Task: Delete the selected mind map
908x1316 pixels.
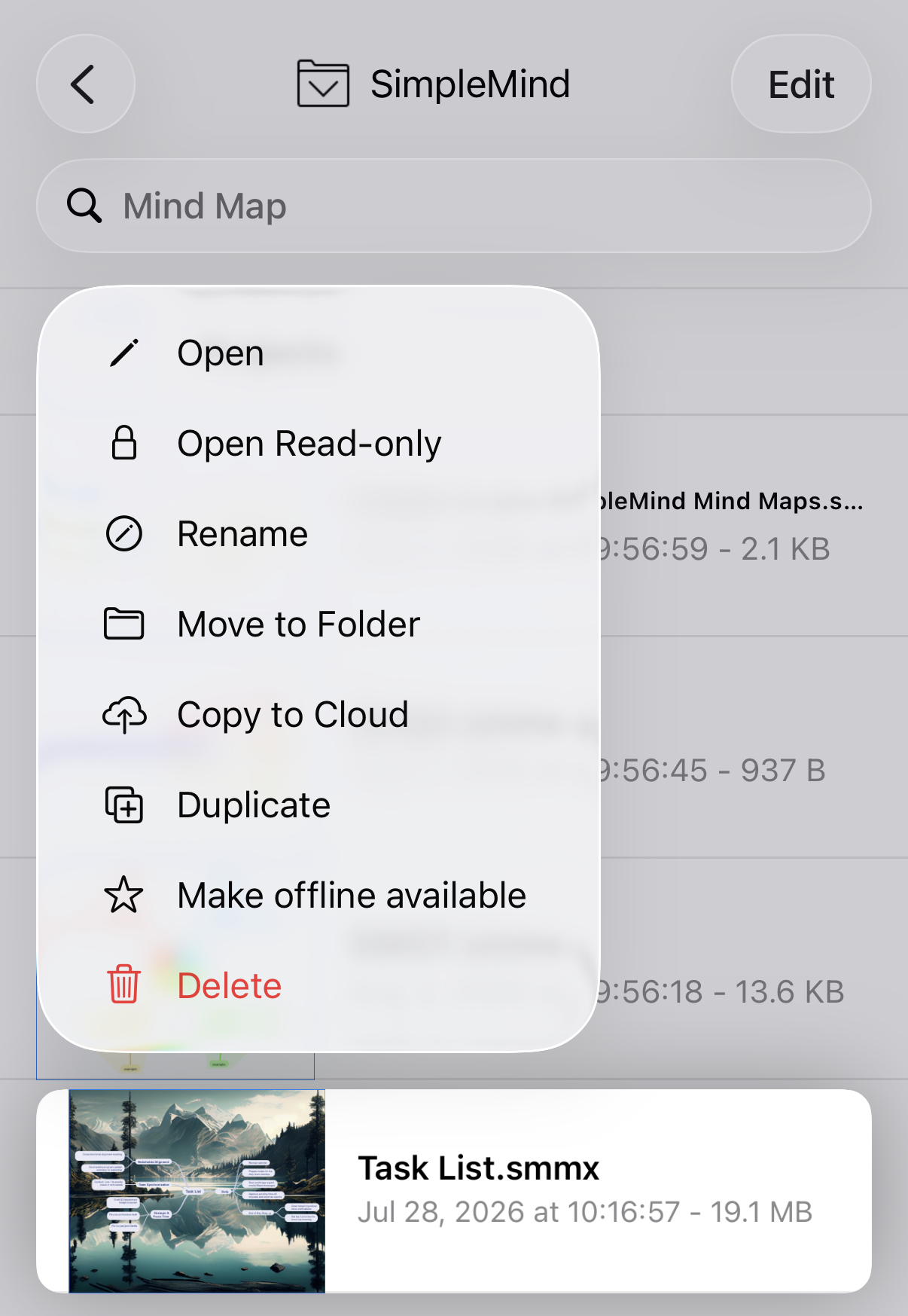Action: pyautogui.click(x=318, y=986)
